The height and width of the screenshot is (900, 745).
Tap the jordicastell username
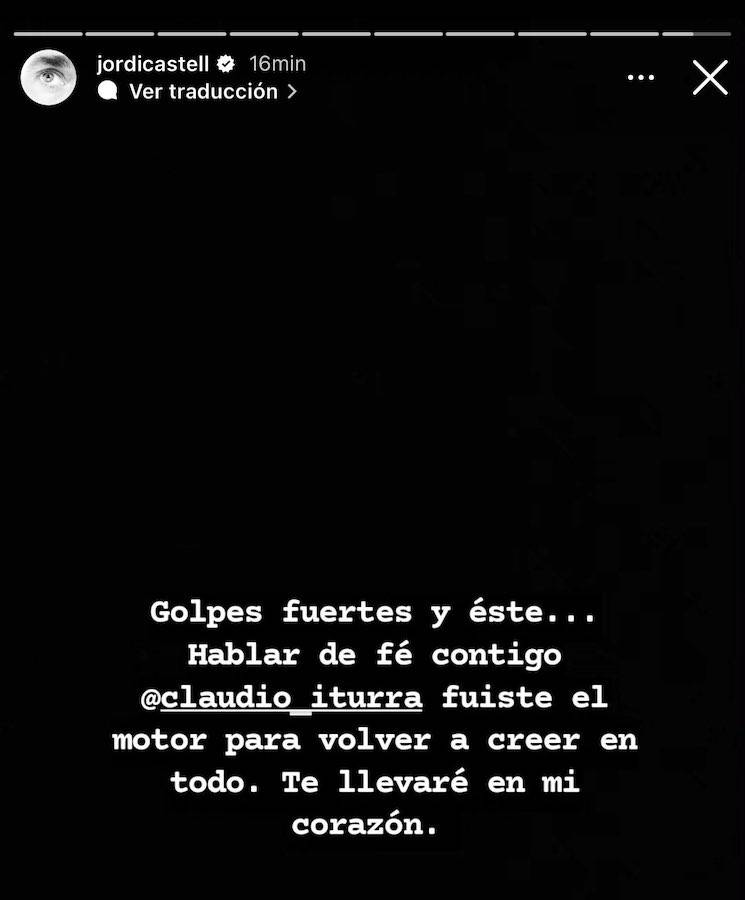click(x=153, y=64)
